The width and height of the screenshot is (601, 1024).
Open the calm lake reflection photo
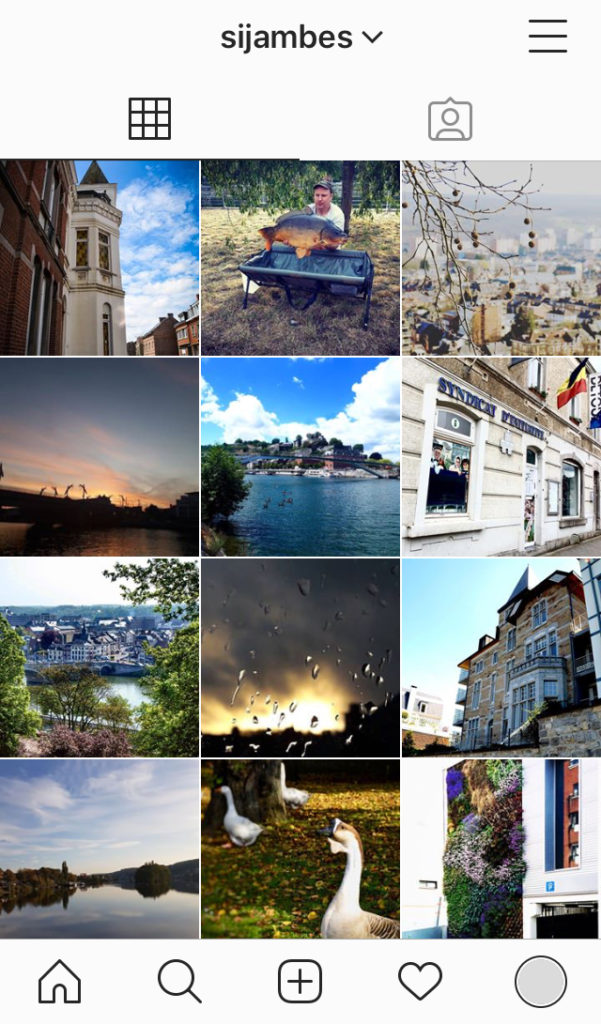[99, 849]
